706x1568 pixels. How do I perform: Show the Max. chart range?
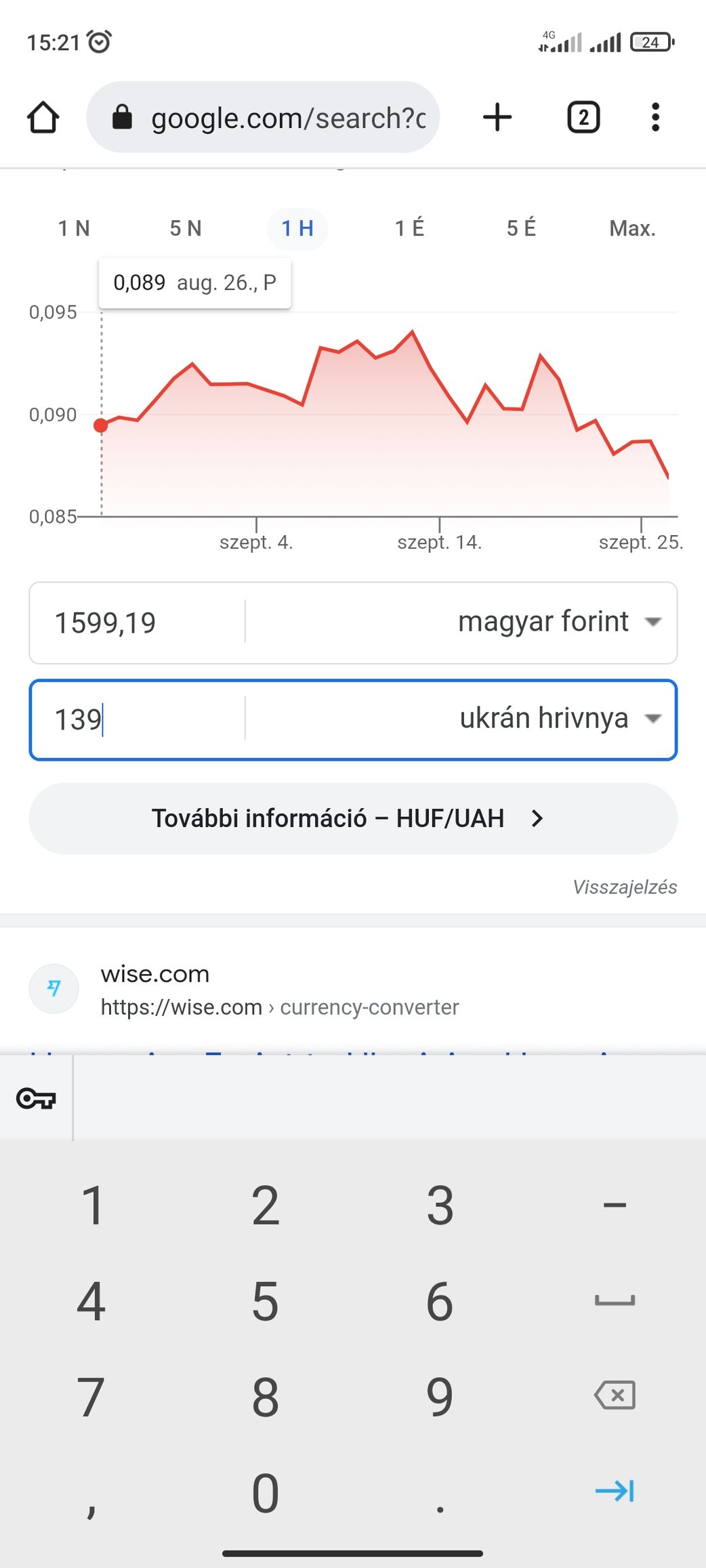[x=632, y=228]
